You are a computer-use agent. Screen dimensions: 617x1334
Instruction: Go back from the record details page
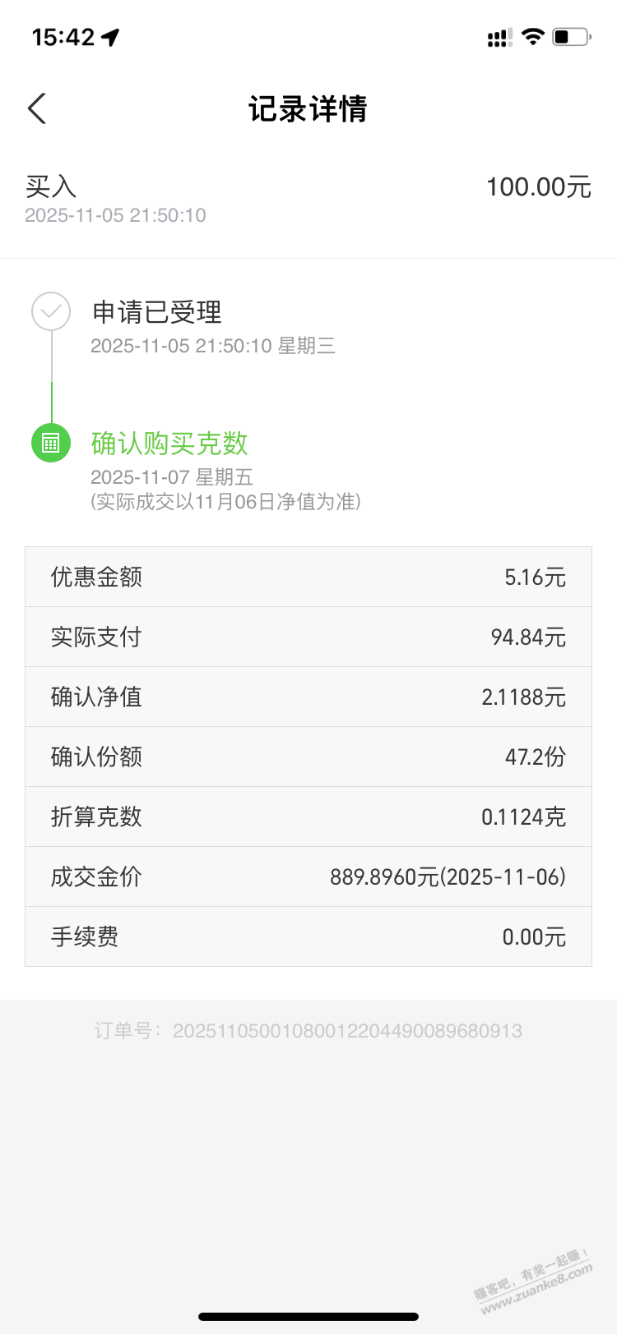pyautogui.click(x=37, y=108)
